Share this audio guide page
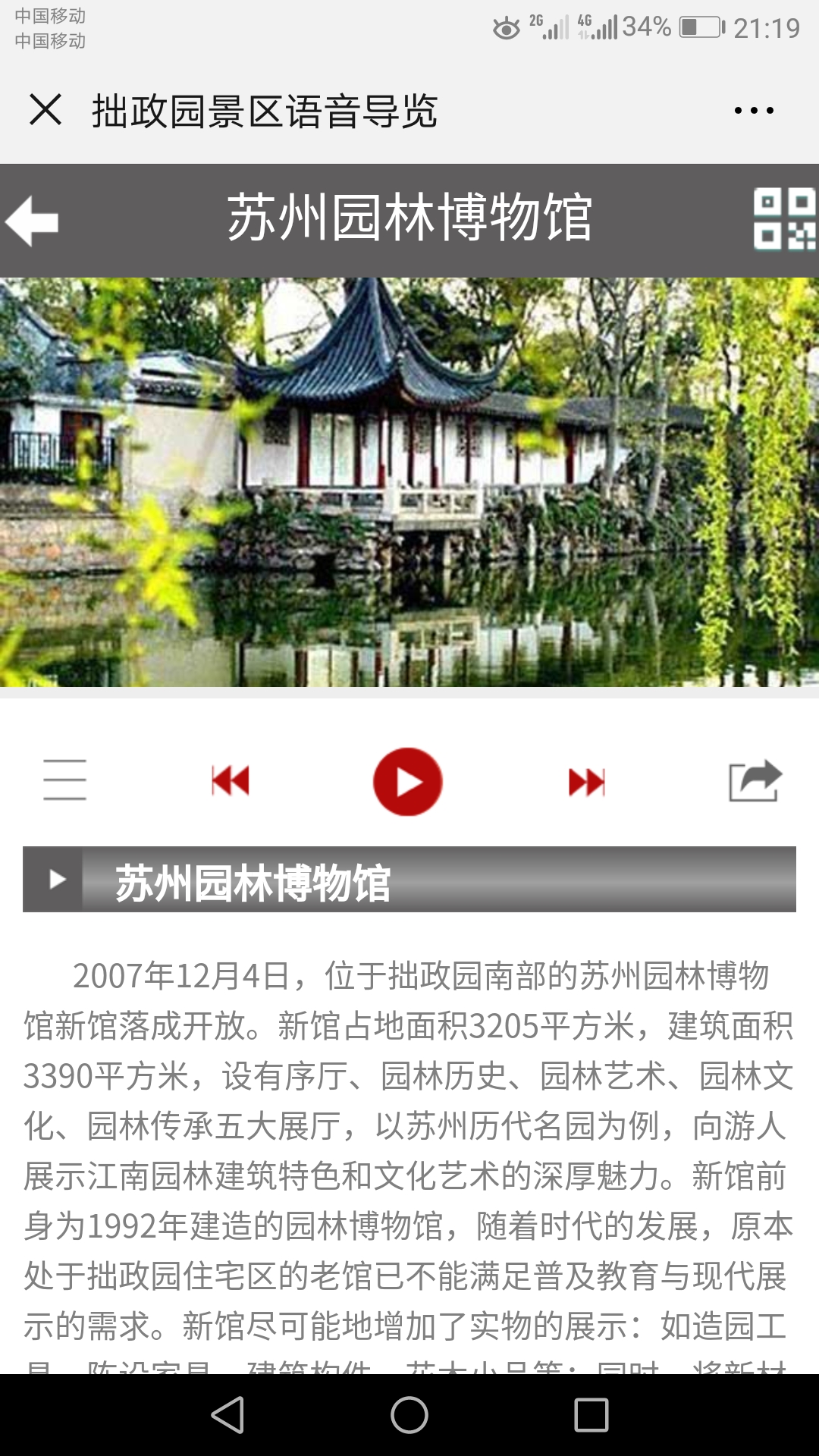 coord(755,780)
